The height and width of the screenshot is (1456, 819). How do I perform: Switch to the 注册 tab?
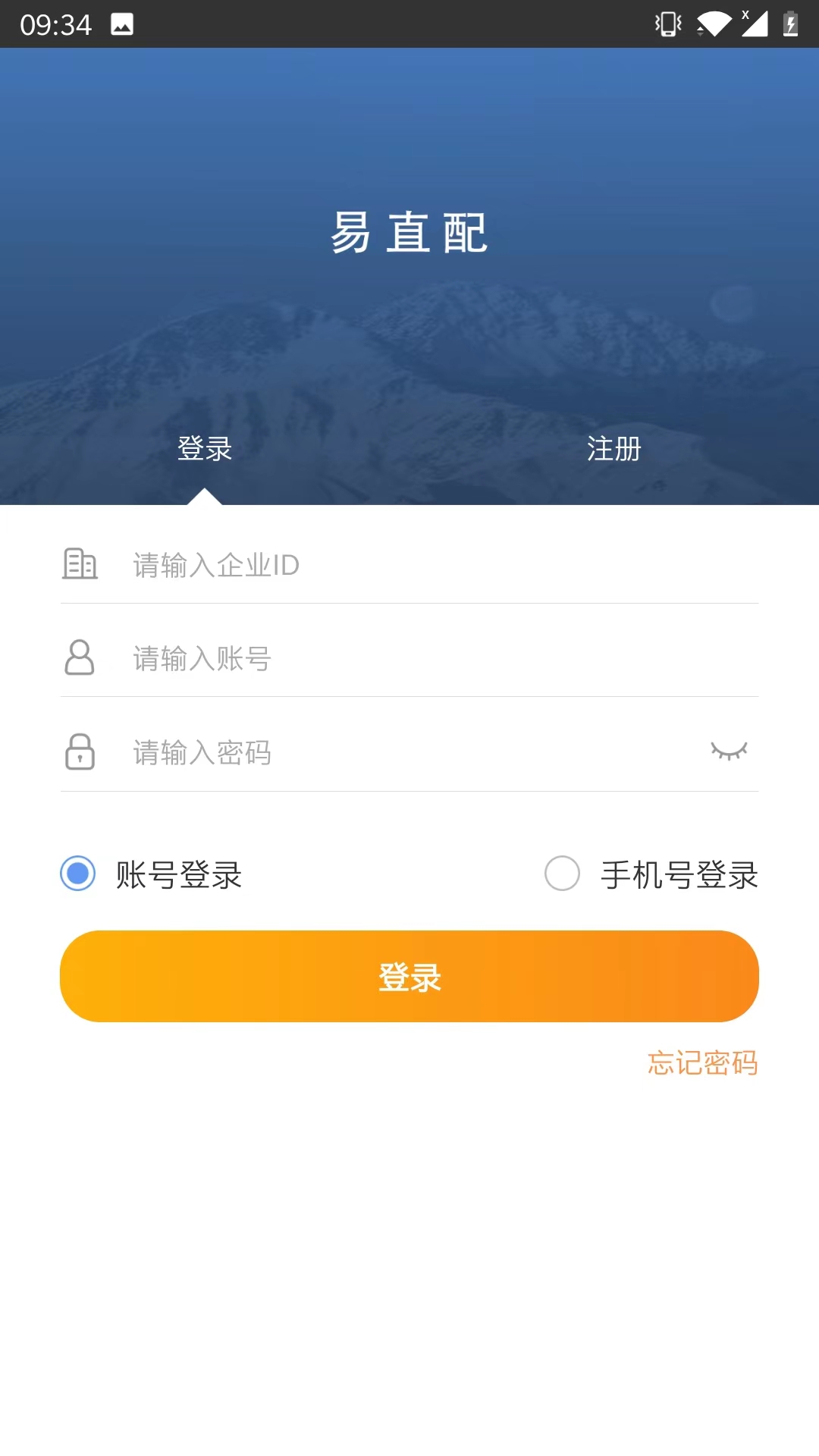tap(613, 448)
